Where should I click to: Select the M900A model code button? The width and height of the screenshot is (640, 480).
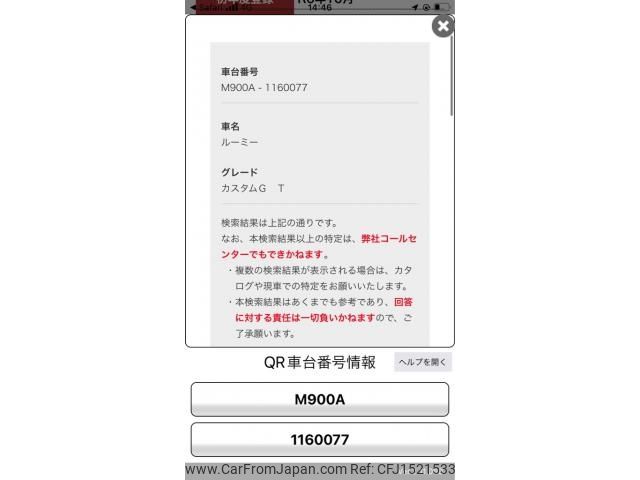point(319,399)
